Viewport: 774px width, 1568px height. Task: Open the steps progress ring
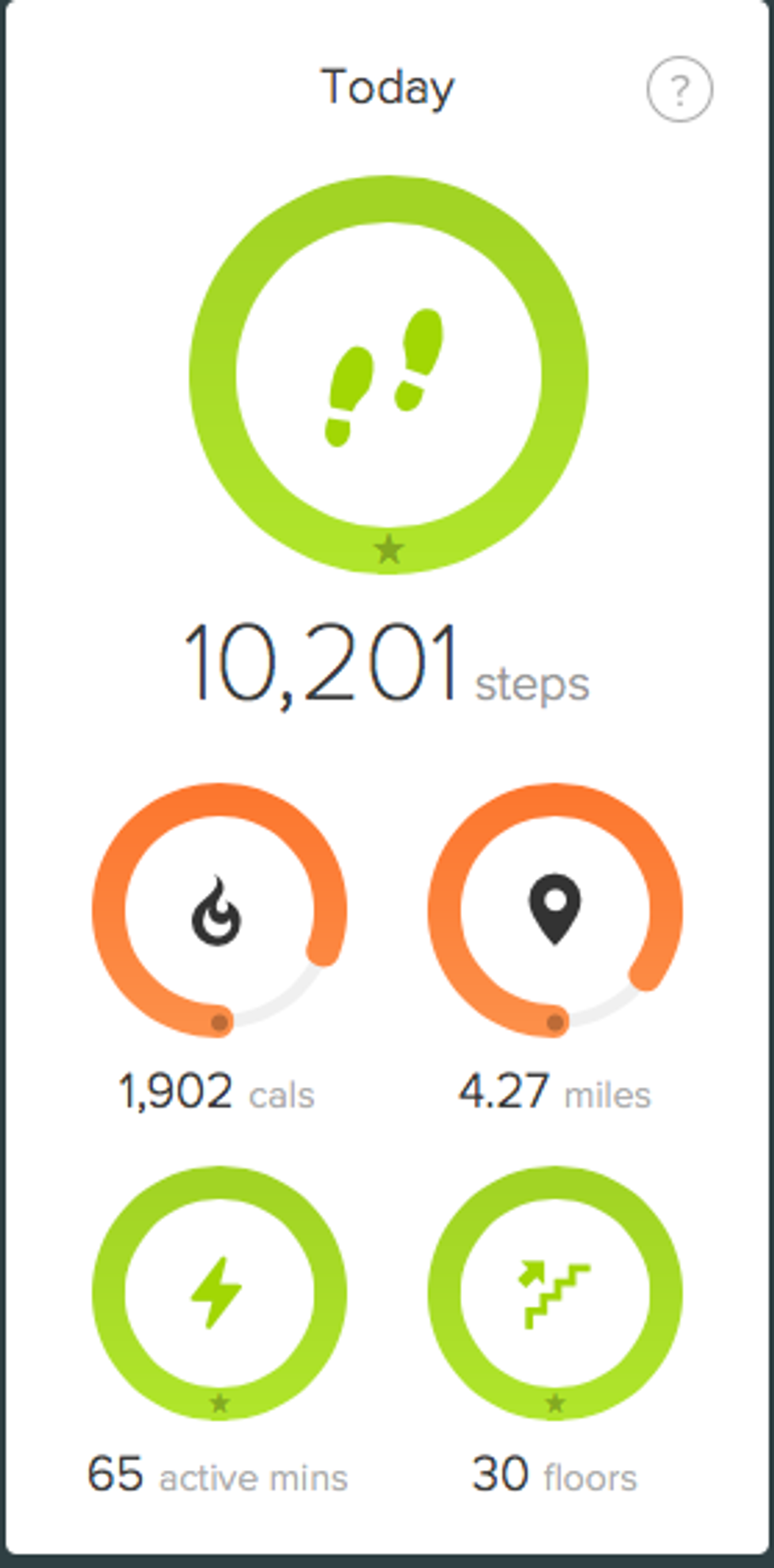click(x=388, y=375)
